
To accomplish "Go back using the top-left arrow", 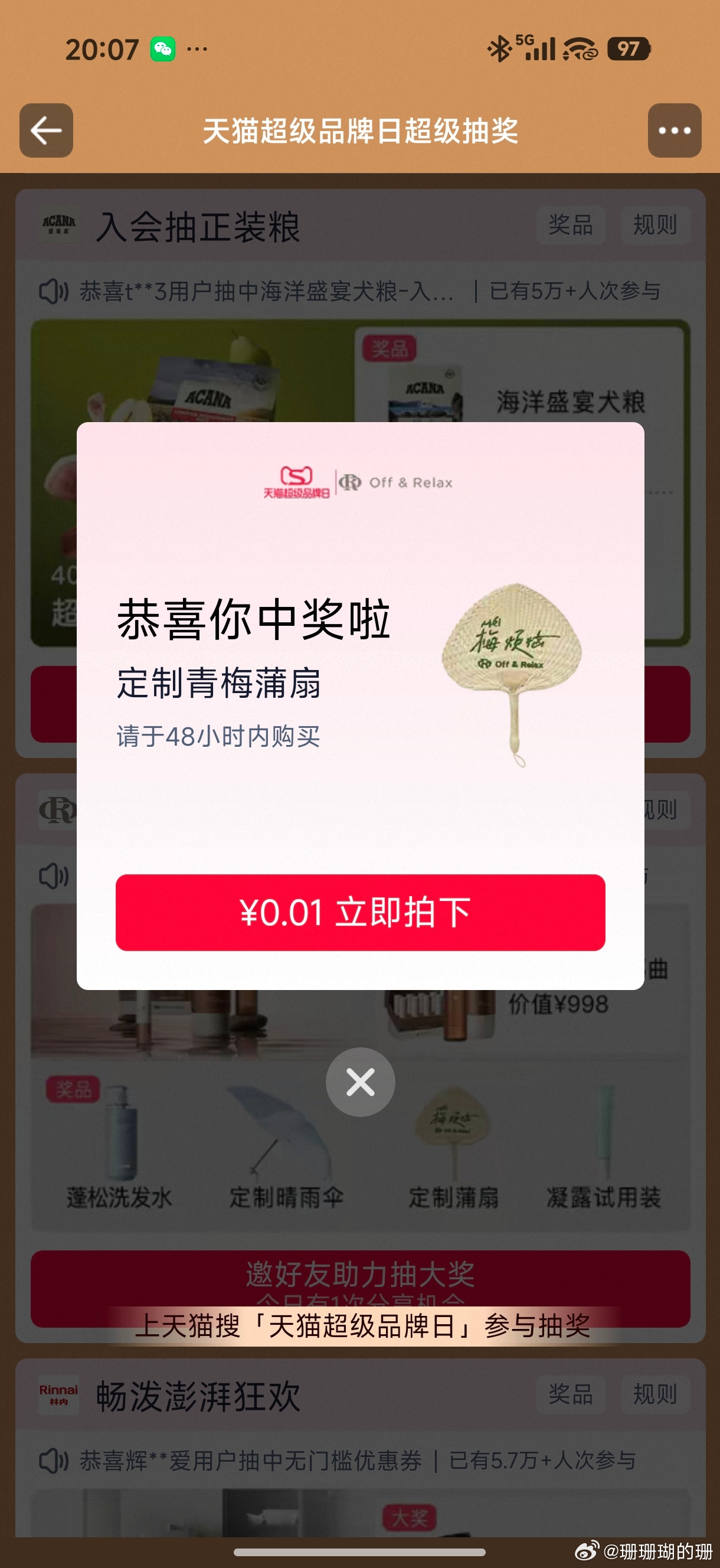I will click(x=46, y=130).
